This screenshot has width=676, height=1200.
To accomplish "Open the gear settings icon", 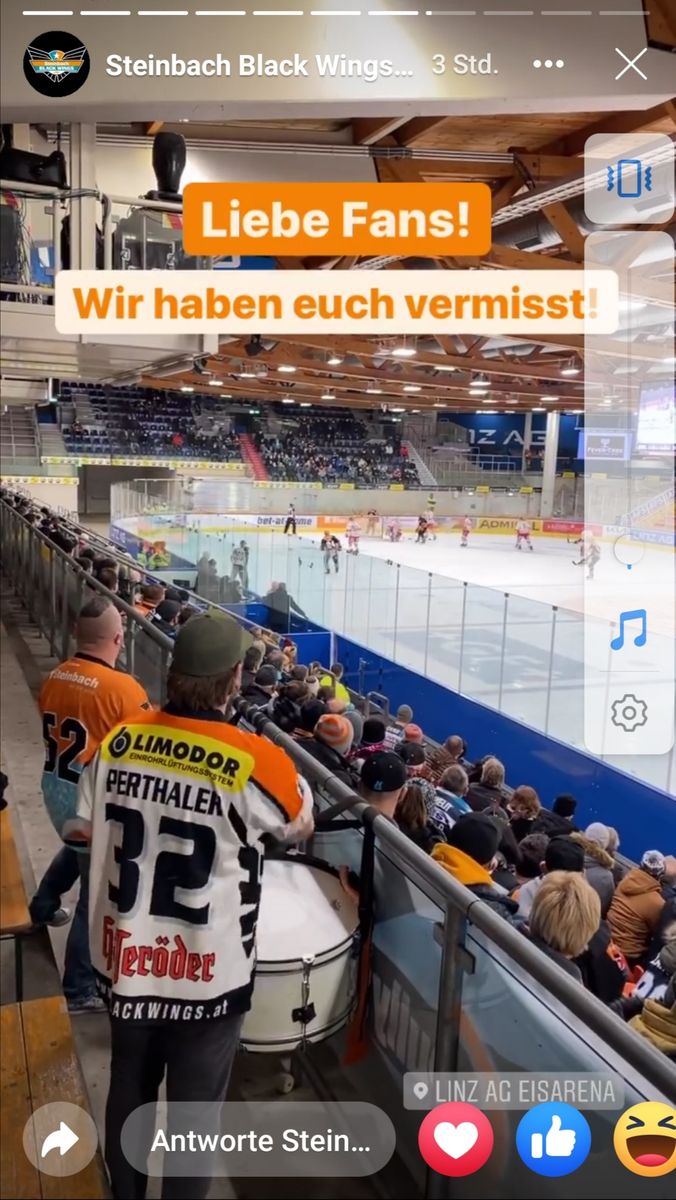I will click(x=629, y=713).
